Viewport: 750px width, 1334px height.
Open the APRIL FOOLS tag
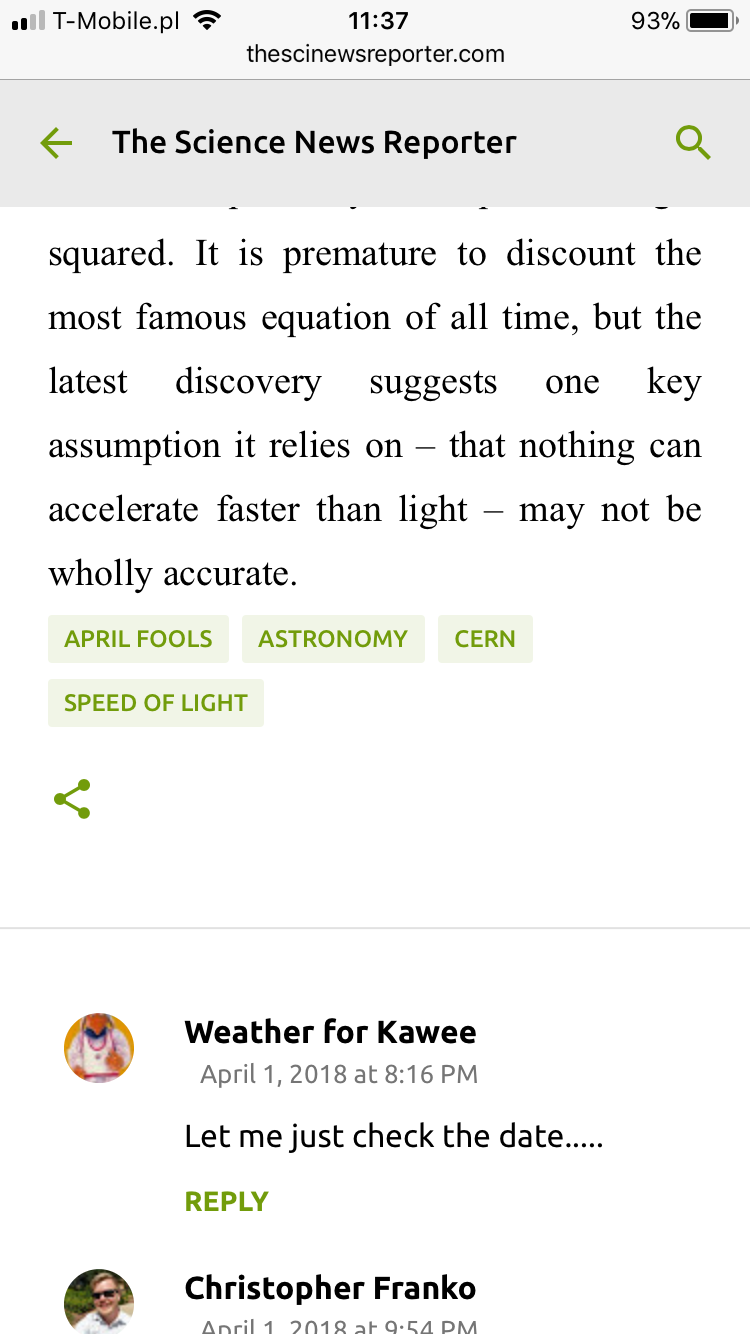(x=138, y=639)
